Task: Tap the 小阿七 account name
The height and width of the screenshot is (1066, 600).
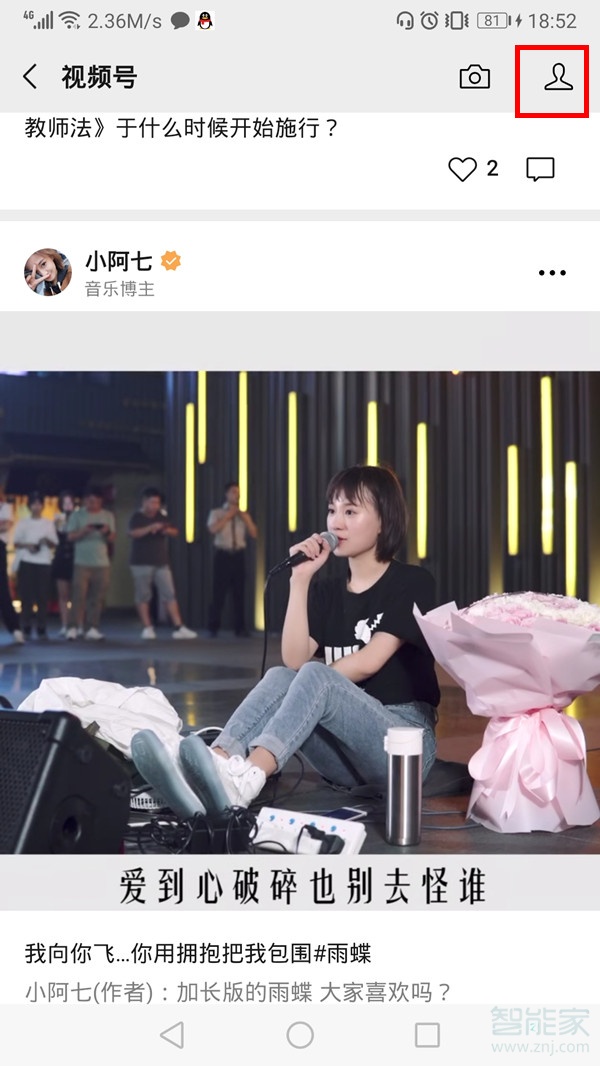Action: (x=118, y=262)
